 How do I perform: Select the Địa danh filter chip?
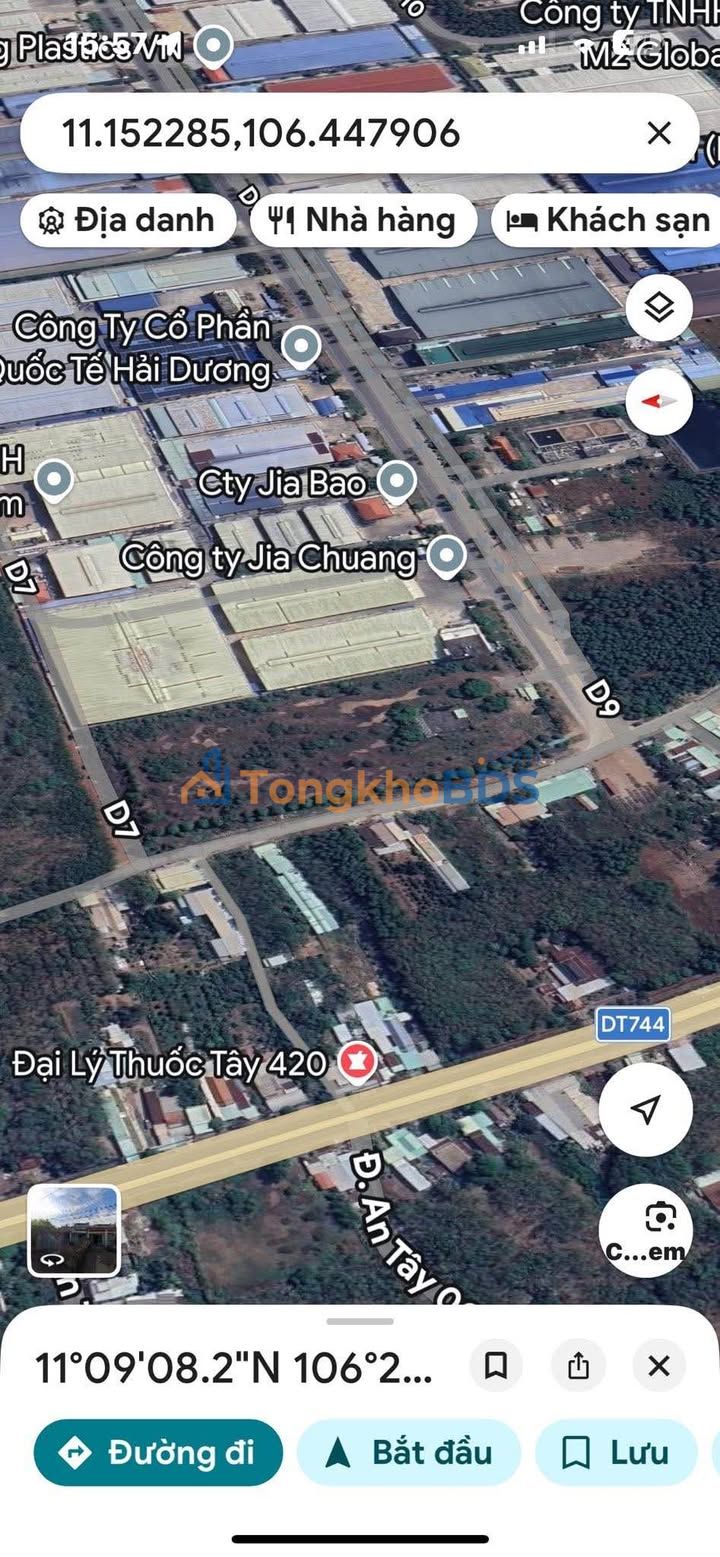point(127,220)
